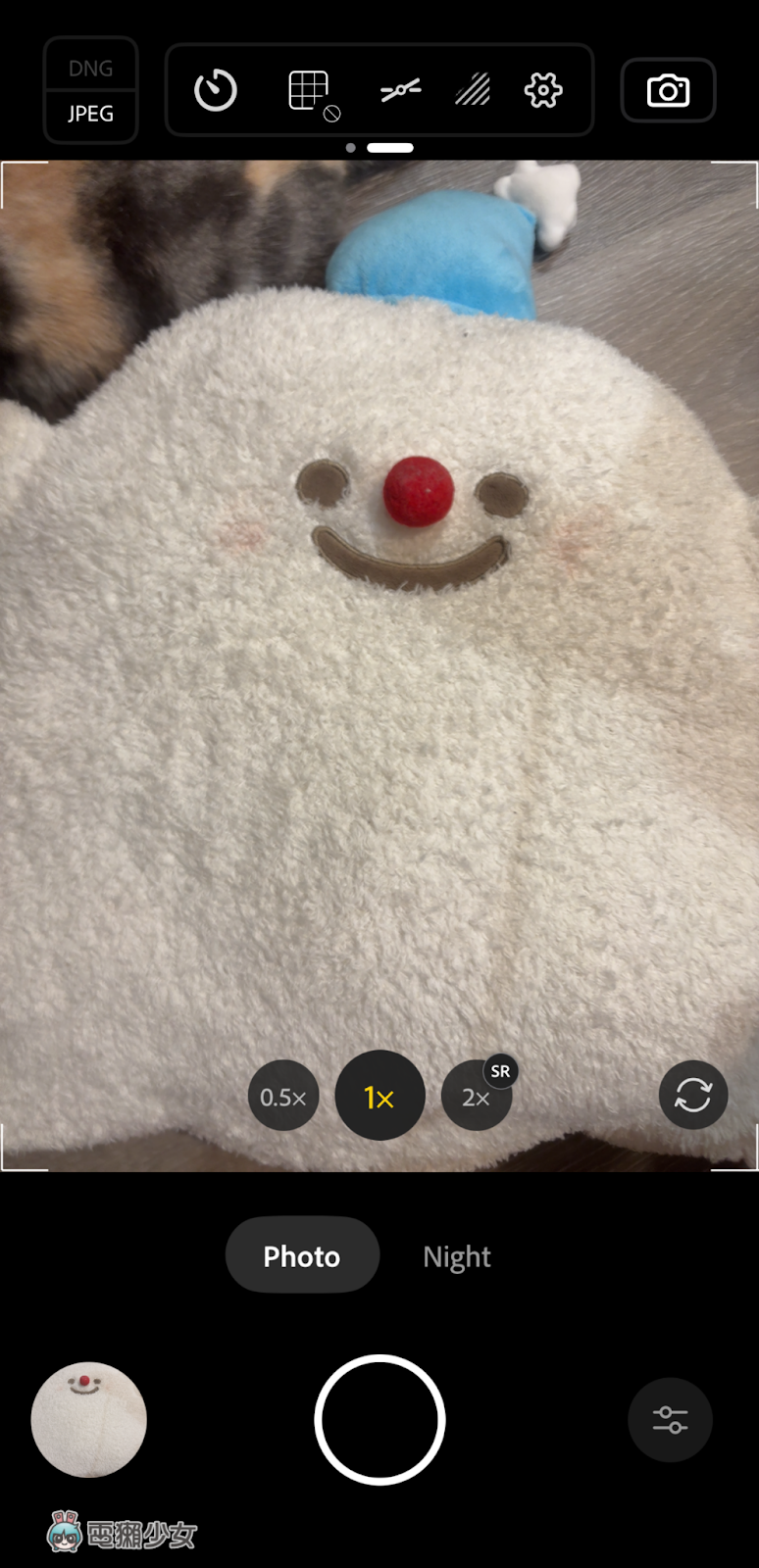Screen dimensions: 759x1568
Task: Open manual adjustment sliders
Action: tap(670, 1419)
